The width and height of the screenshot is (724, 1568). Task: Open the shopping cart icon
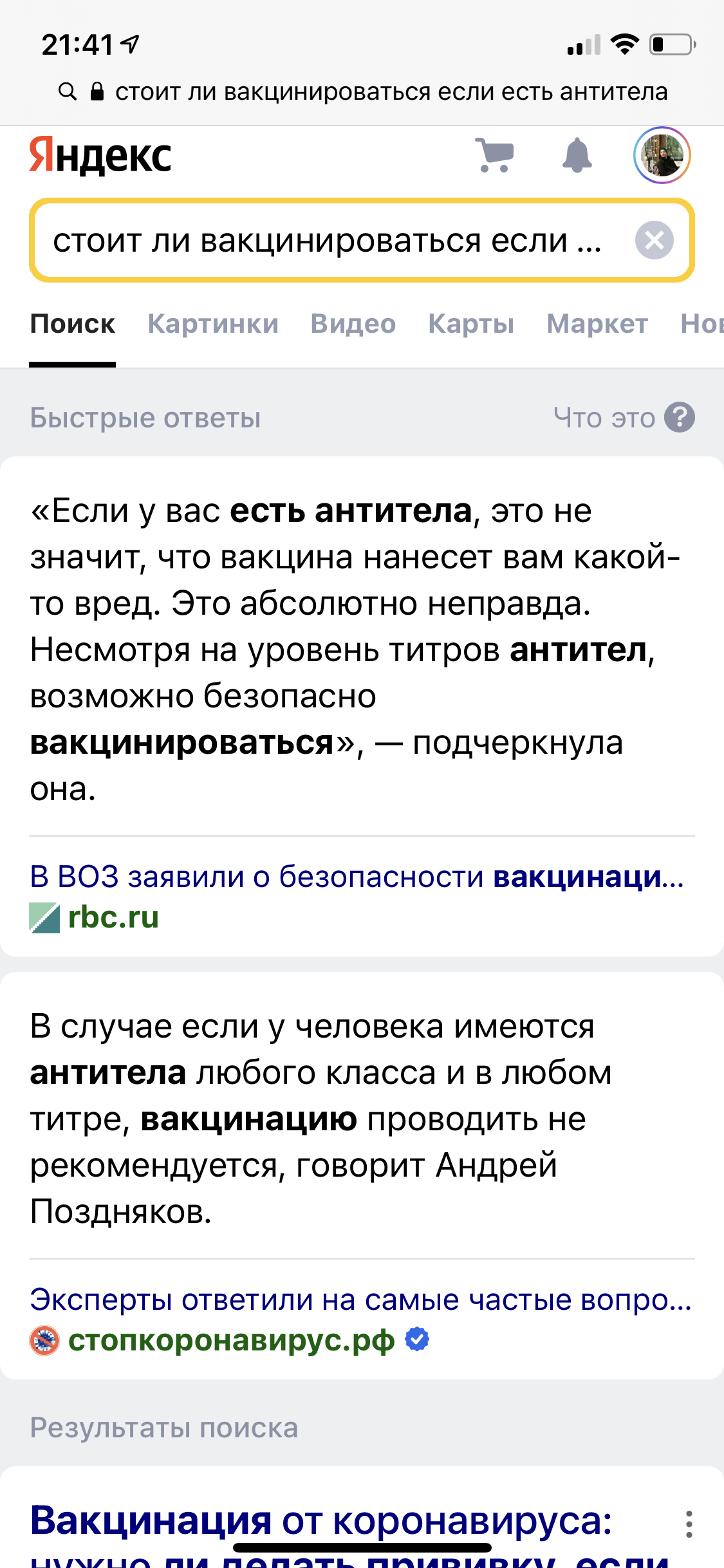click(494, 155)
